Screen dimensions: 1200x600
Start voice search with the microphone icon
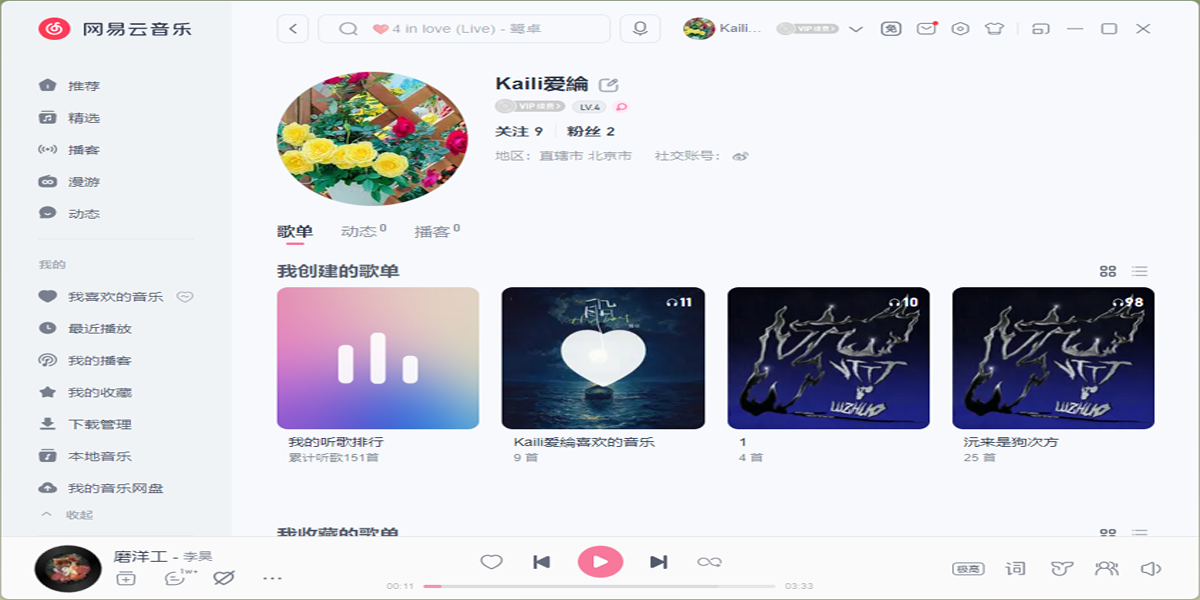tap(640, 29)
